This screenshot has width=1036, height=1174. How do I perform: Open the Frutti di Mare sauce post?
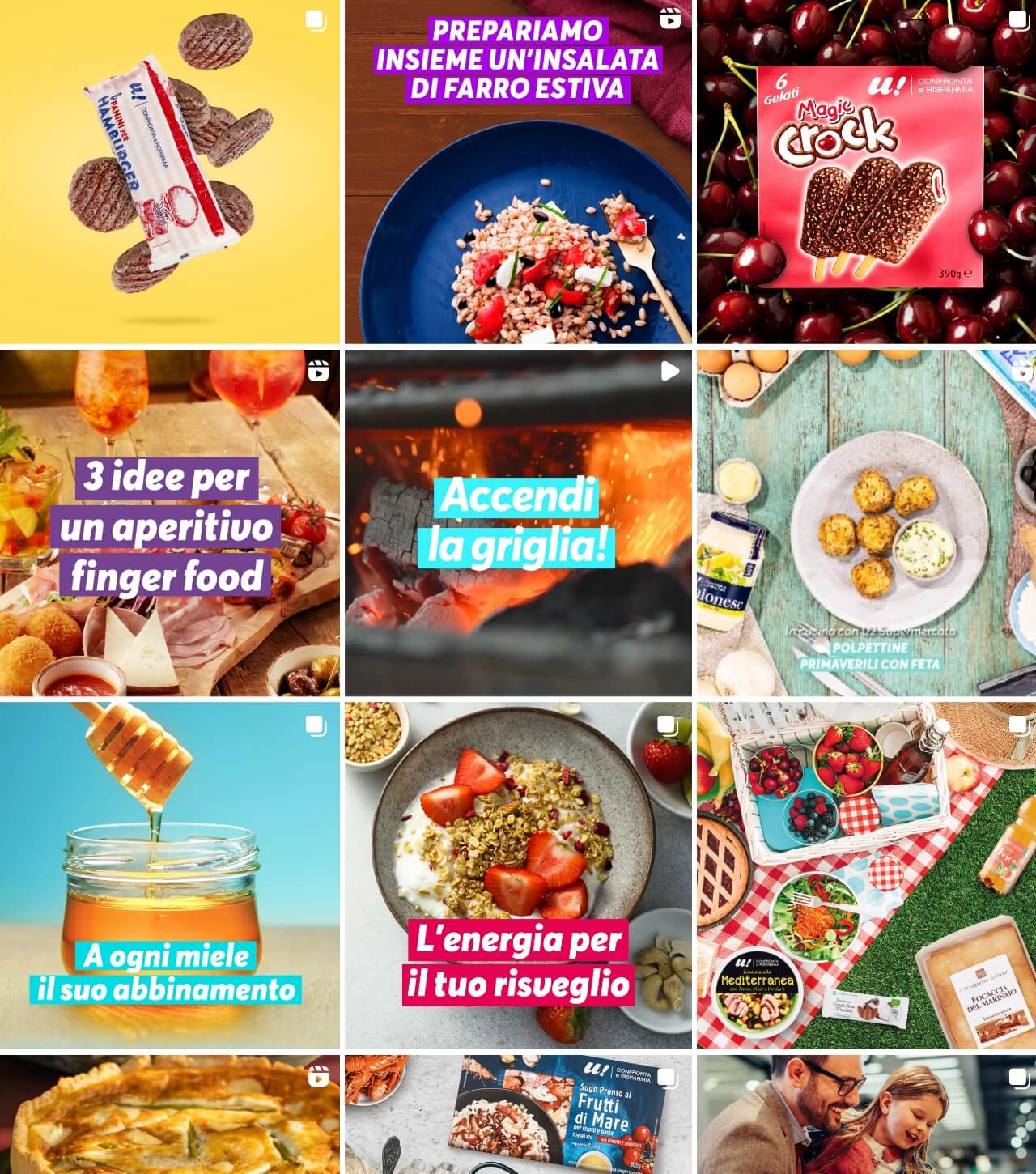518,1114
